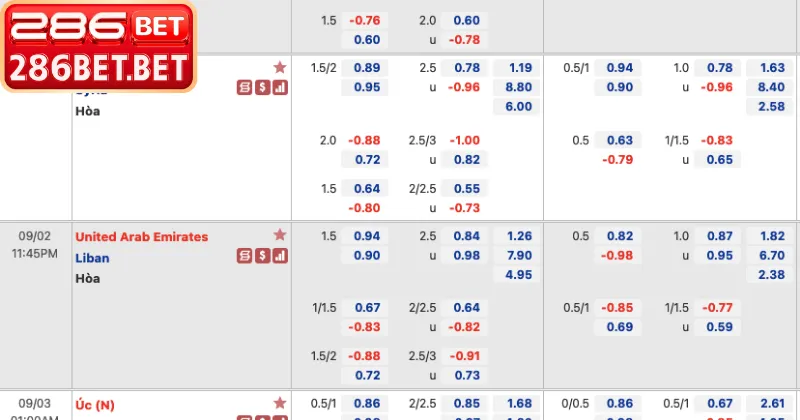Viewport: 800px width, 420px height.
Task: Pick the 8.80 odds cell
Action: coord(518,87)
